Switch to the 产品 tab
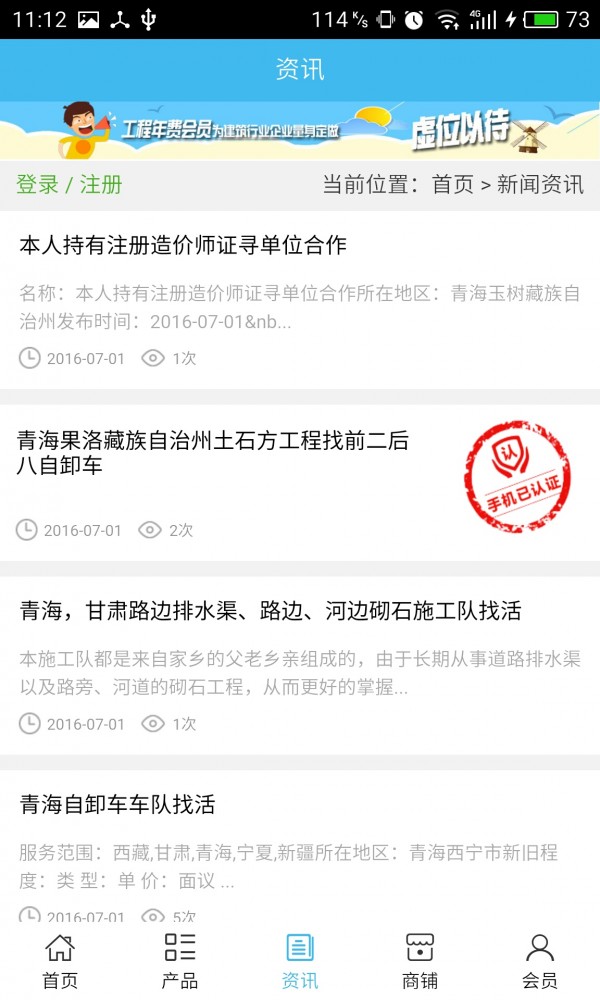600x1000 pixels. (x=180, y=960)
